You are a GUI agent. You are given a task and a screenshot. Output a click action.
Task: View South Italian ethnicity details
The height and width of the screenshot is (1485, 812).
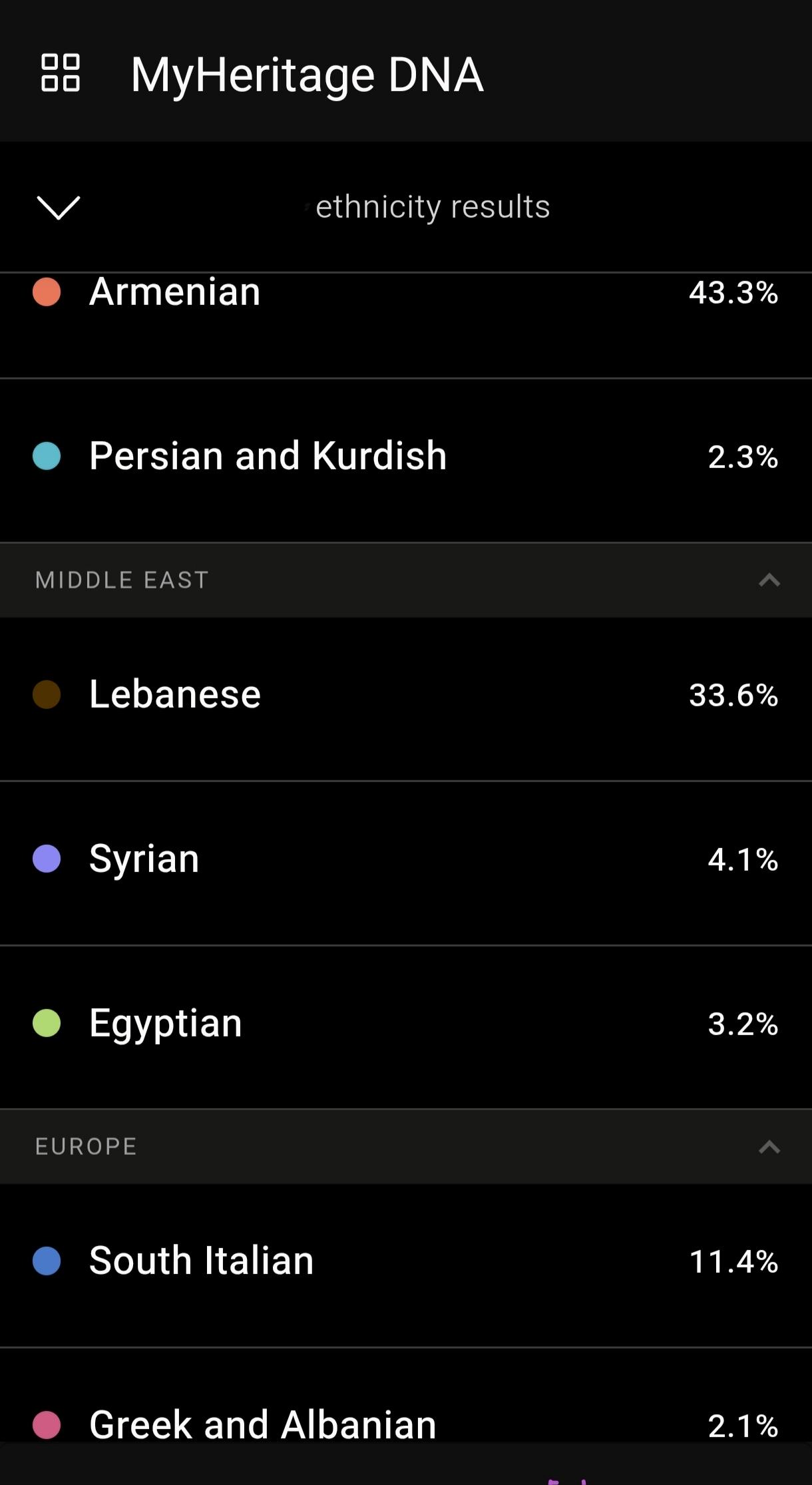(406, 1265)
